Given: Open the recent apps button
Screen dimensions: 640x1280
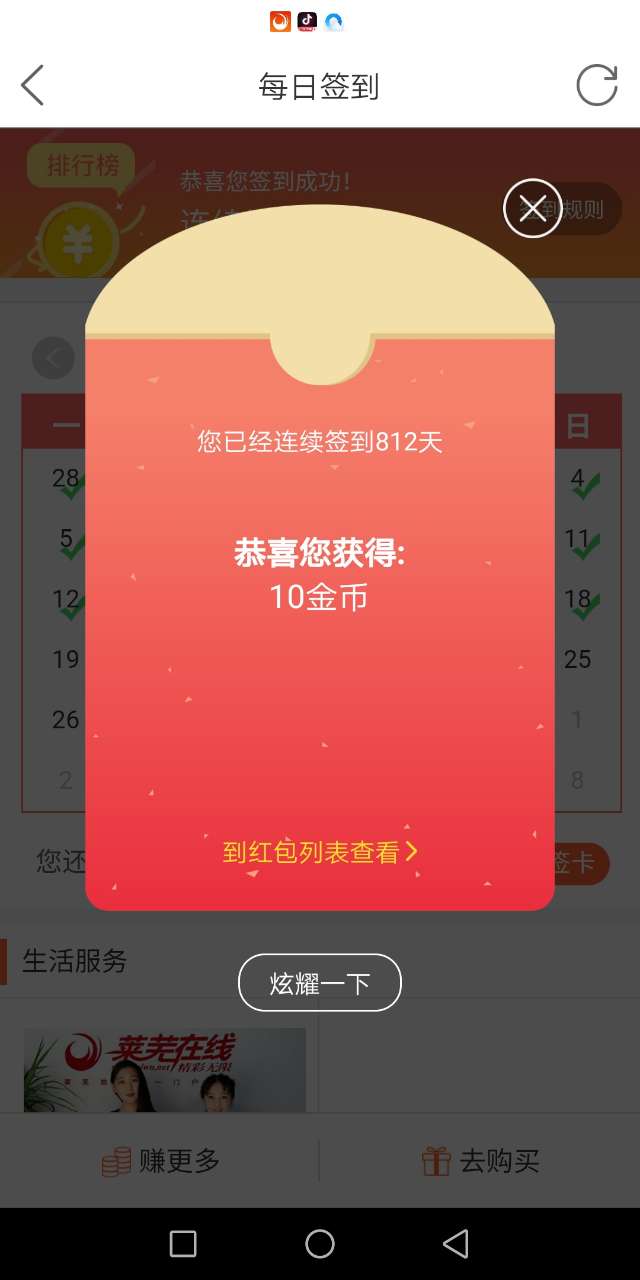Looking at the screenshot, I should (x=183, y=1243).
